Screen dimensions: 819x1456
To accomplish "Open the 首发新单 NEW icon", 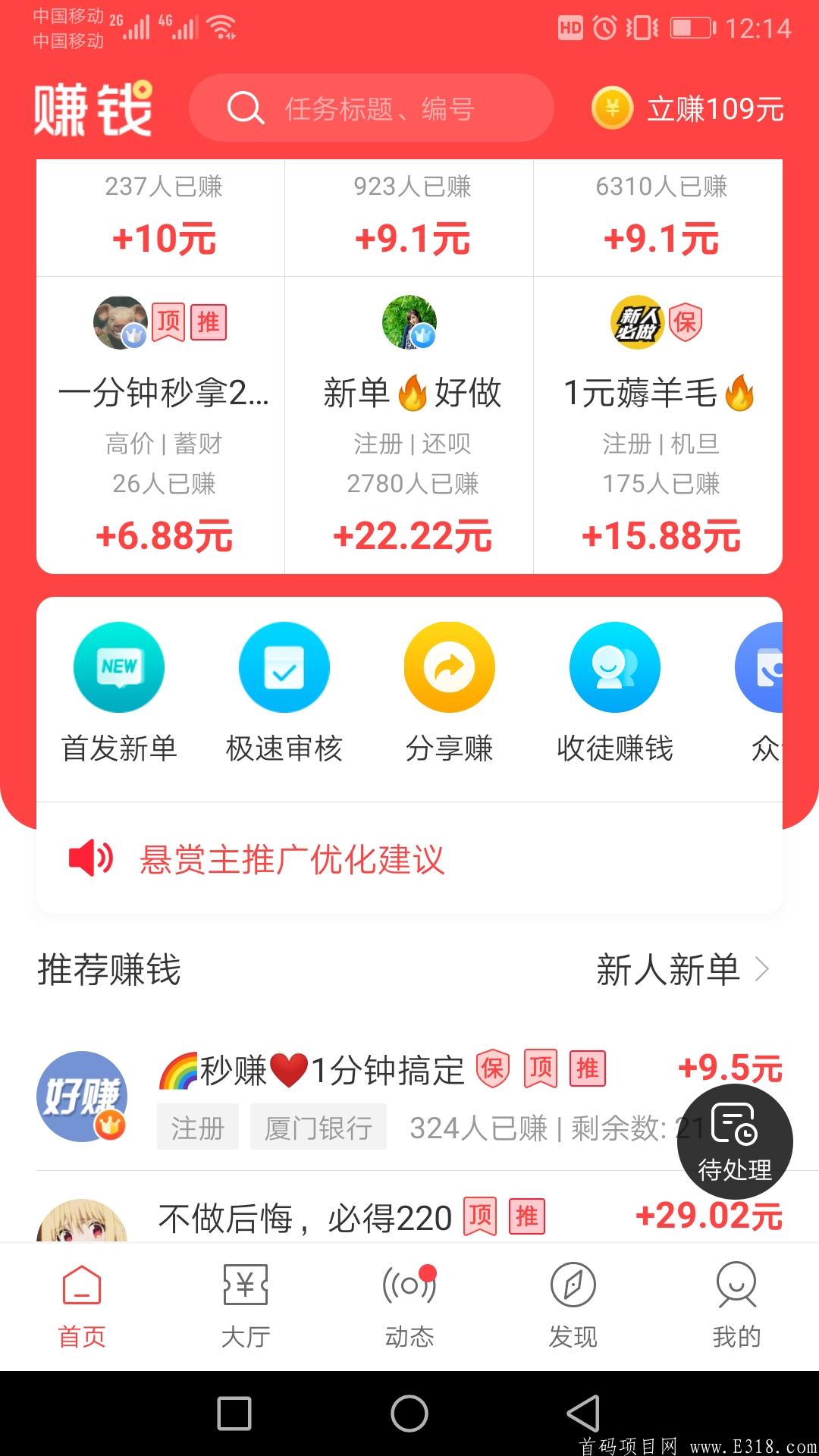I will [x=119, y=667].
